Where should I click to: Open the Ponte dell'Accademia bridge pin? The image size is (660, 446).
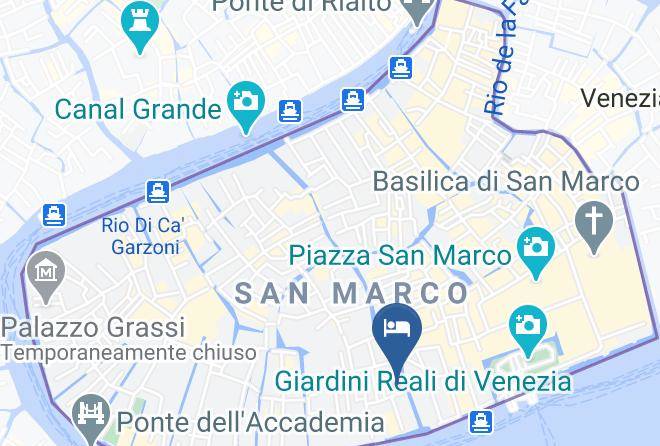tap(92, 413)
